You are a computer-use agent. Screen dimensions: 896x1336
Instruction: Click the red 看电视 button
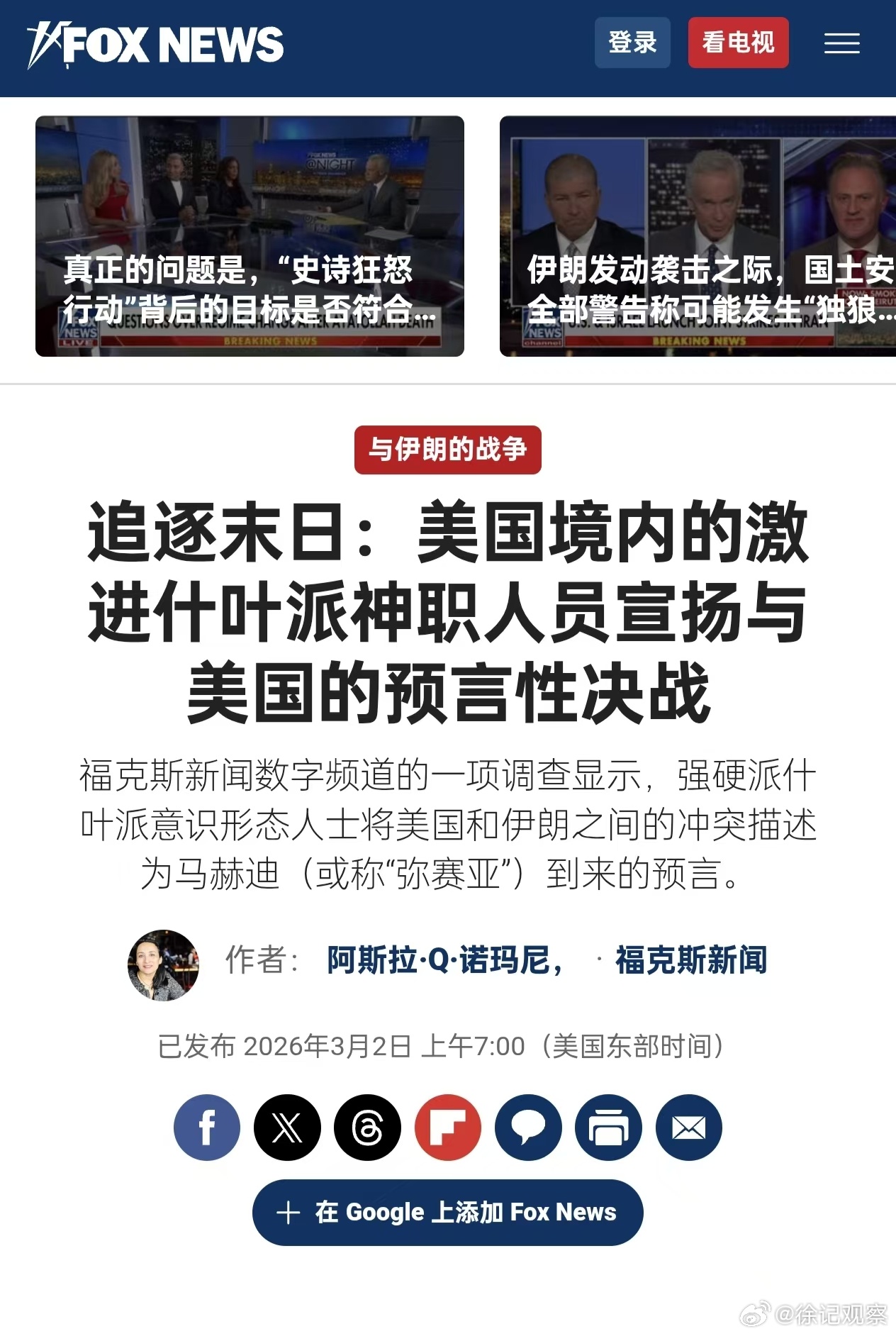click(x=739, y=43)
